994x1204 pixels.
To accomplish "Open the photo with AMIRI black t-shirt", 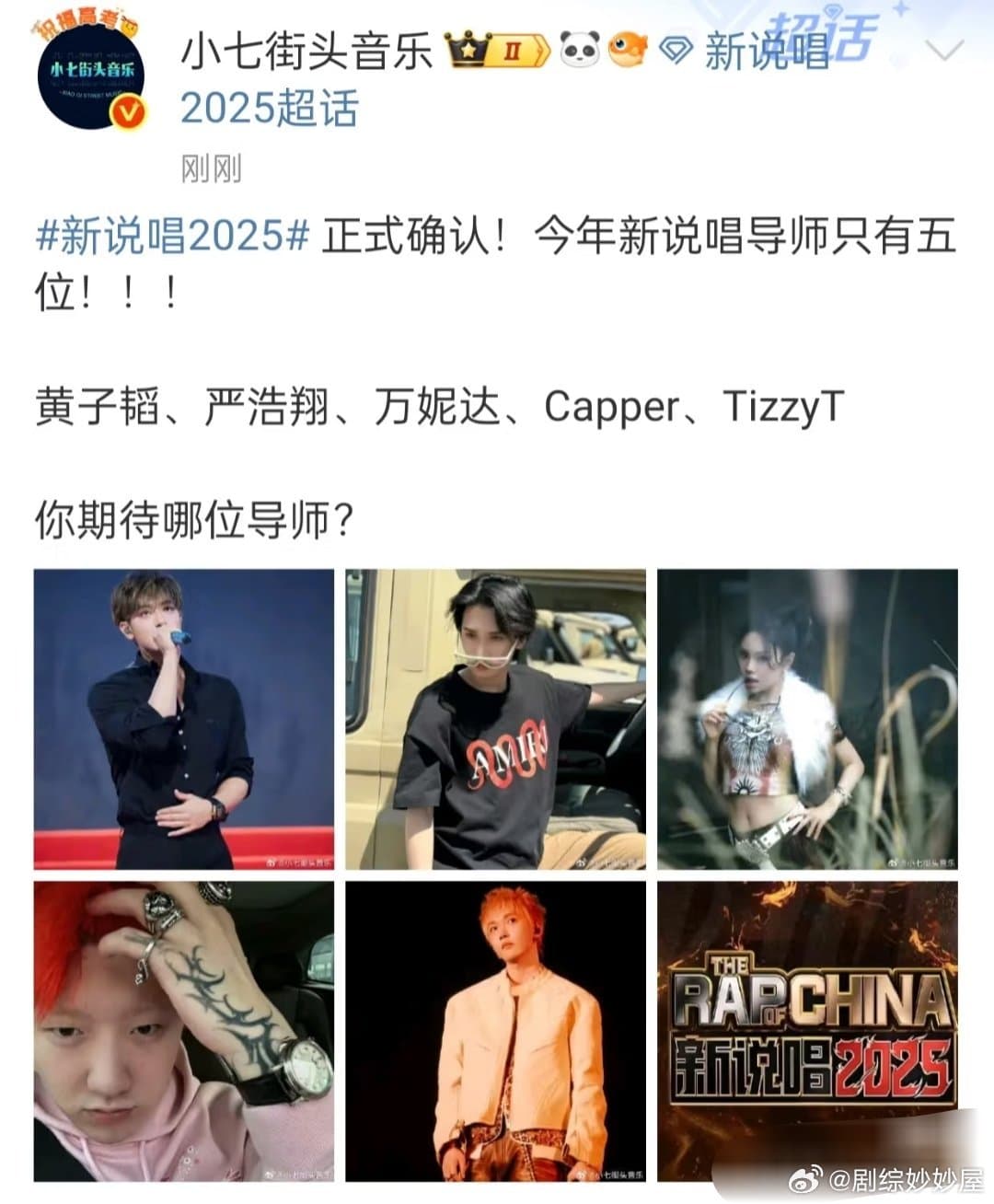I will tap(495, 719).
